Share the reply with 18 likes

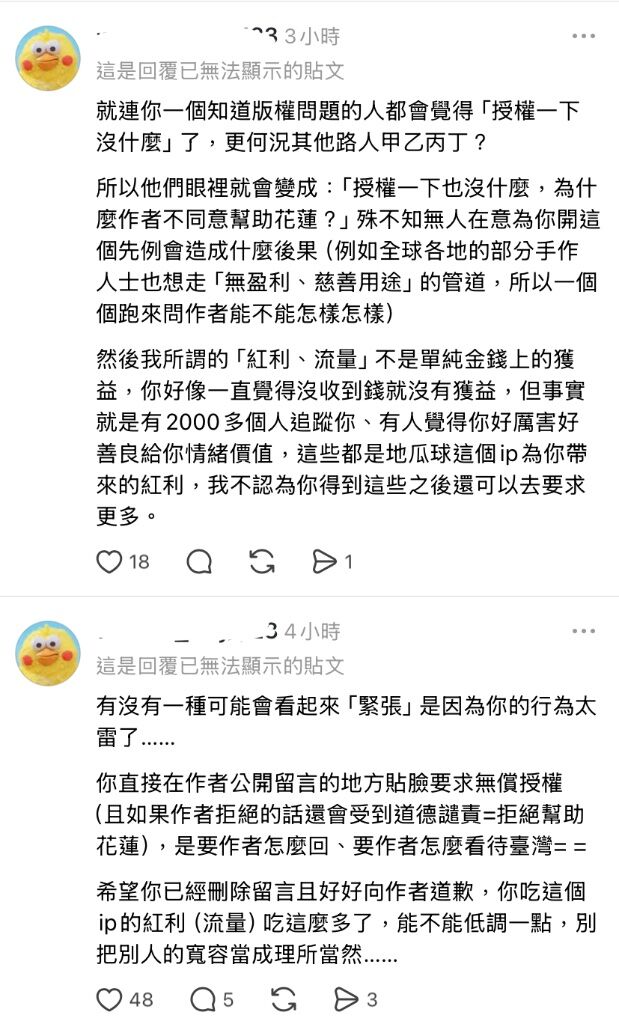324,562
